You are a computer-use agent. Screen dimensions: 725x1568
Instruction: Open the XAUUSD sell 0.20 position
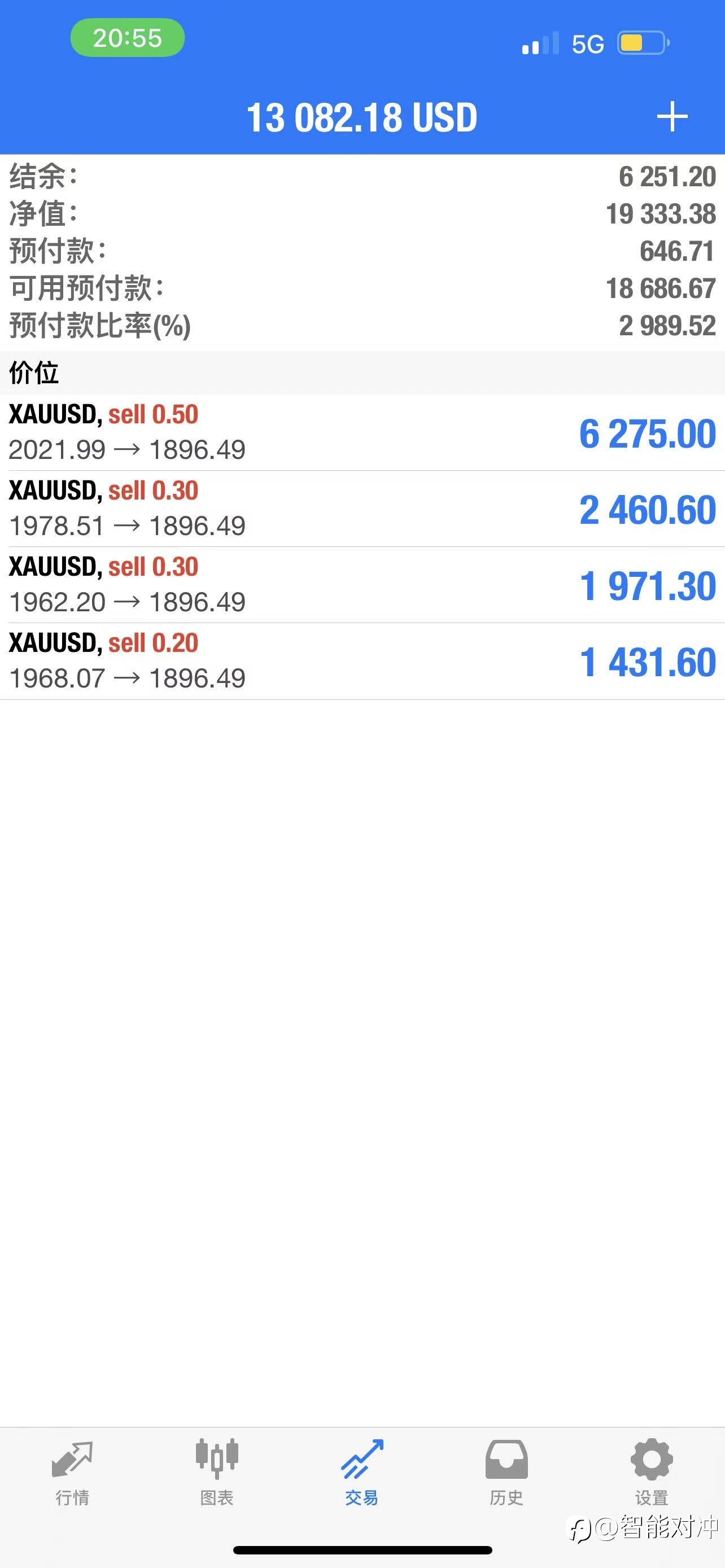click(x=362, y=661)
